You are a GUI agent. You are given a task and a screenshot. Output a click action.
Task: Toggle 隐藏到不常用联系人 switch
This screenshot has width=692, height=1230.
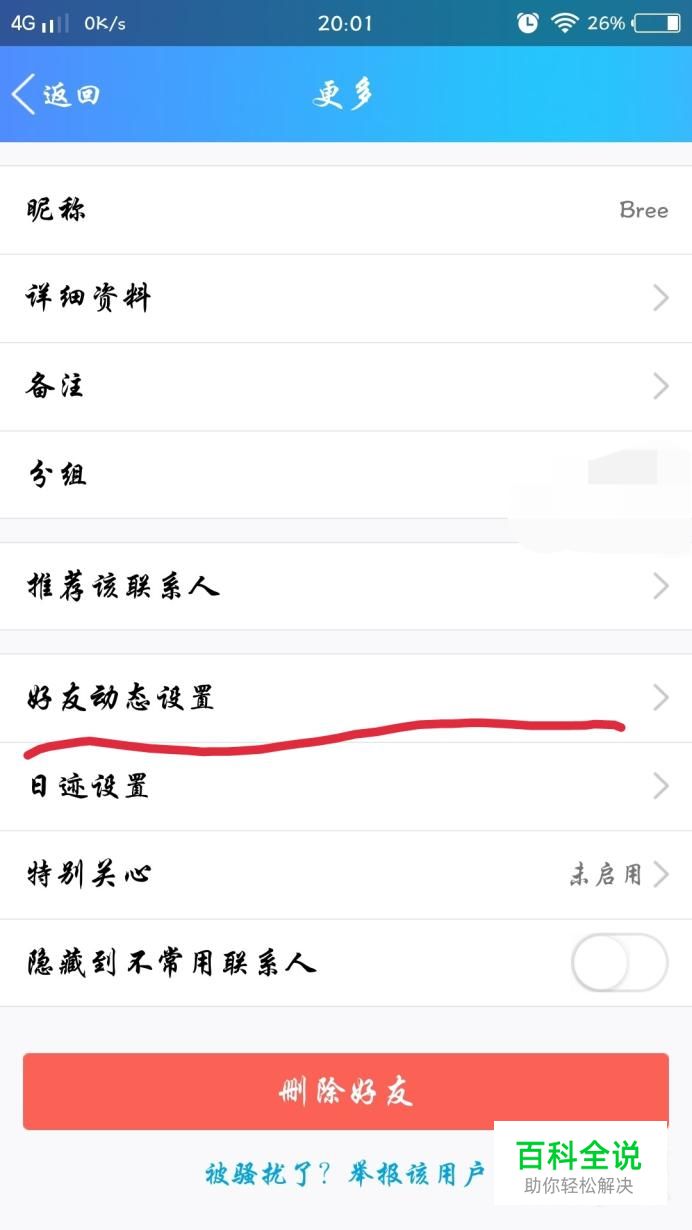[x=619, y=962]
